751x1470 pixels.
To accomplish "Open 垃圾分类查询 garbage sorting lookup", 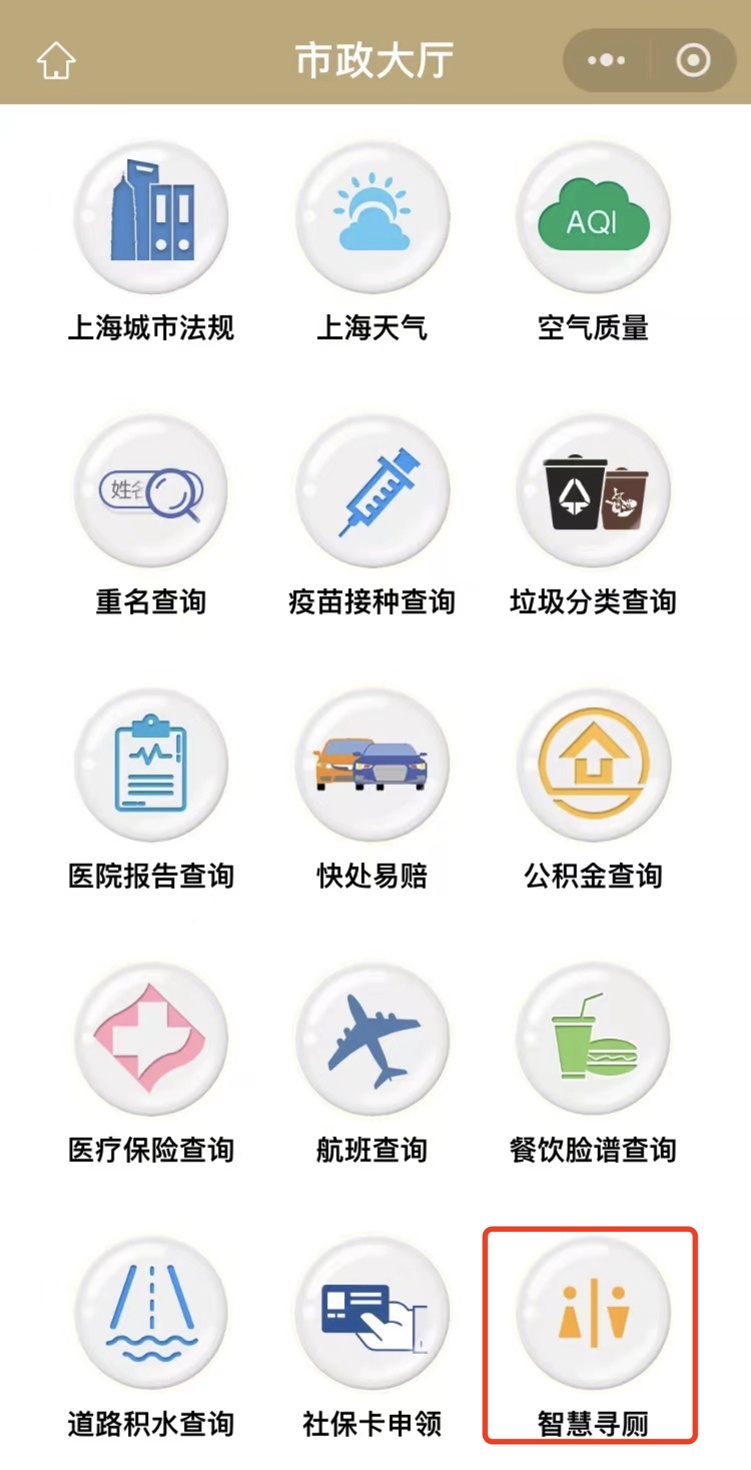I will click(593, 490).
